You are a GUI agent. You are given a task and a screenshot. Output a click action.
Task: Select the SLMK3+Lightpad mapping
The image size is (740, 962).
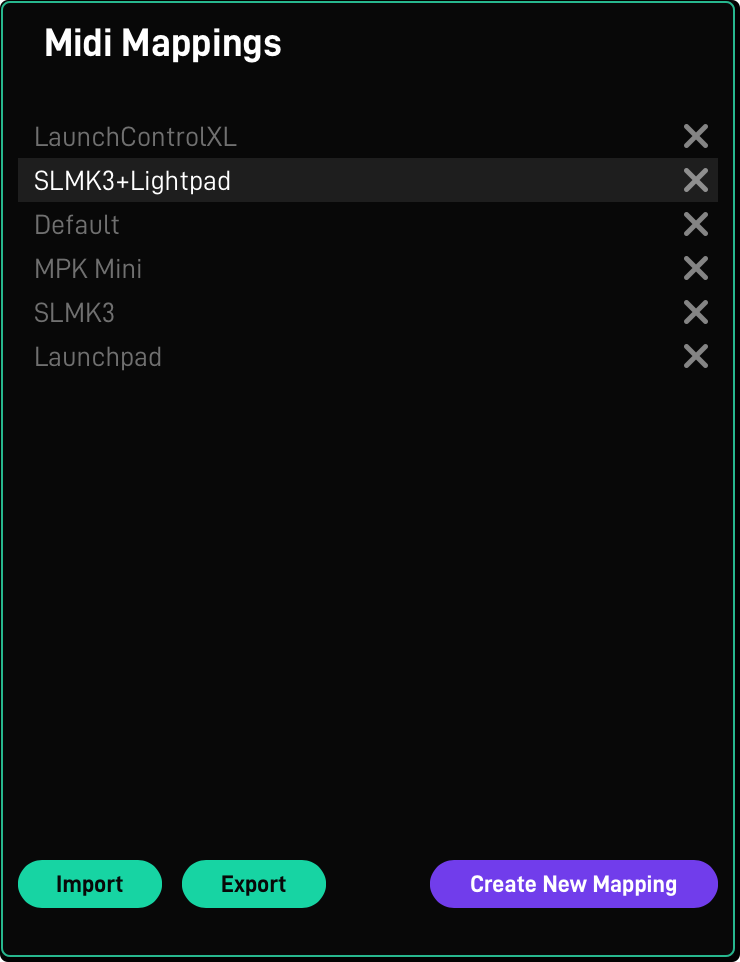(x=132, y=181)
